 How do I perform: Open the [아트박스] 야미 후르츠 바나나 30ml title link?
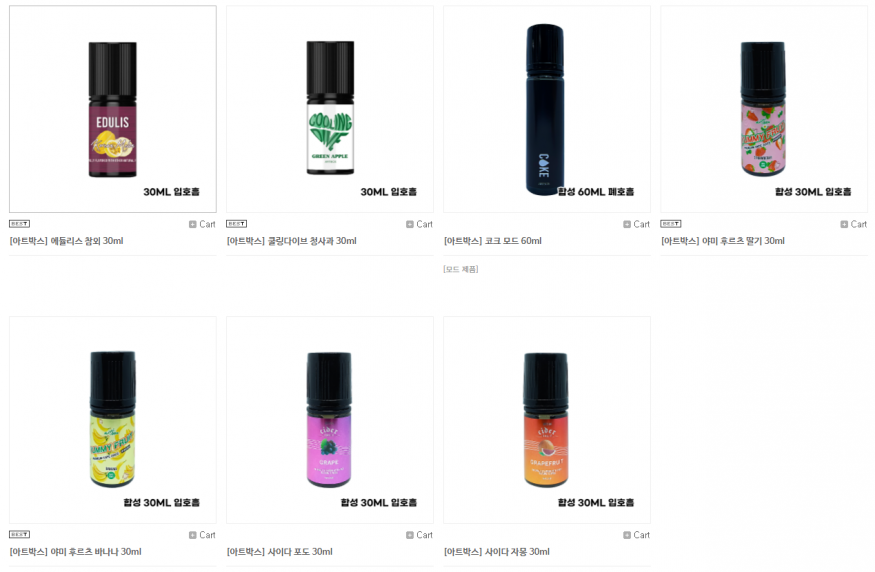(75, 552)
